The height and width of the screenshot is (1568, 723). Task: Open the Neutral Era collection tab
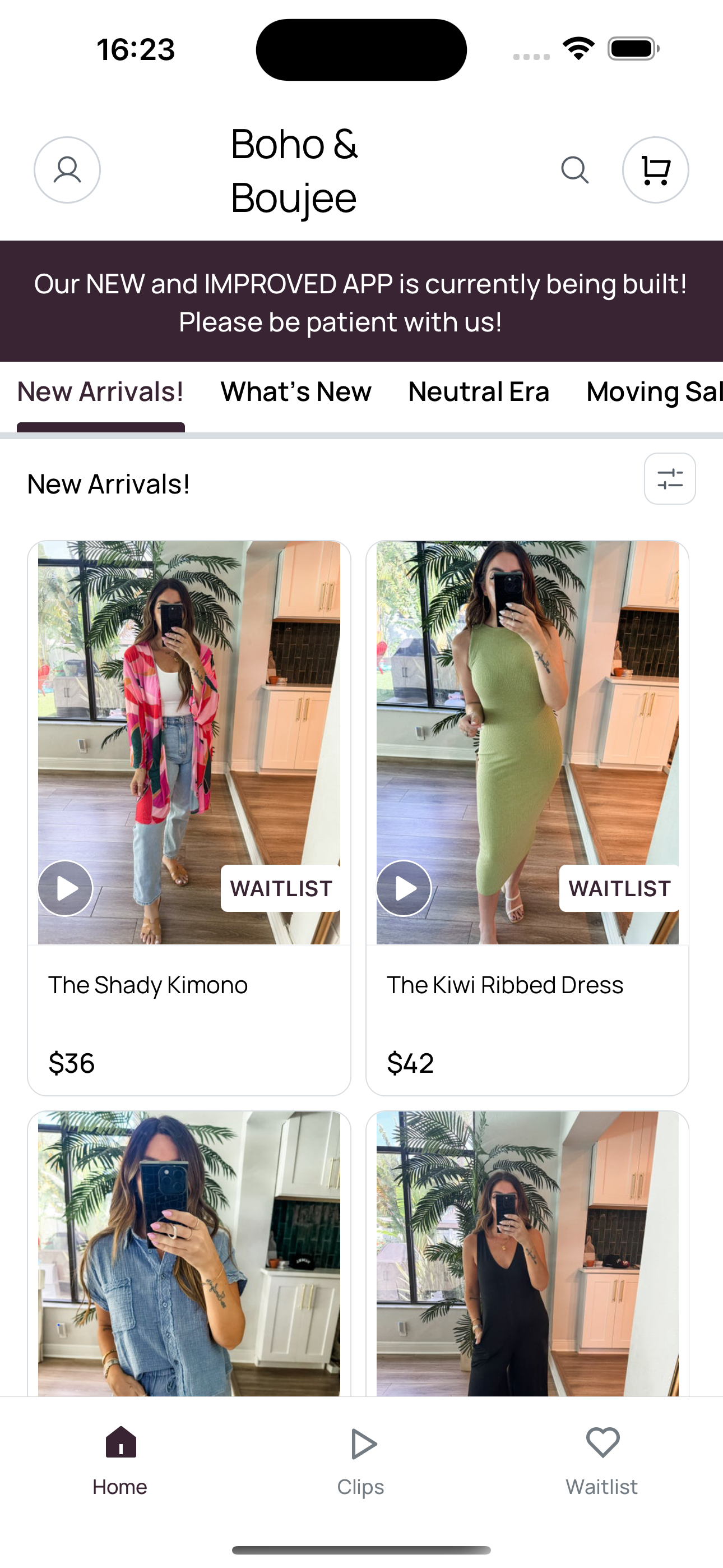[478, 392]
